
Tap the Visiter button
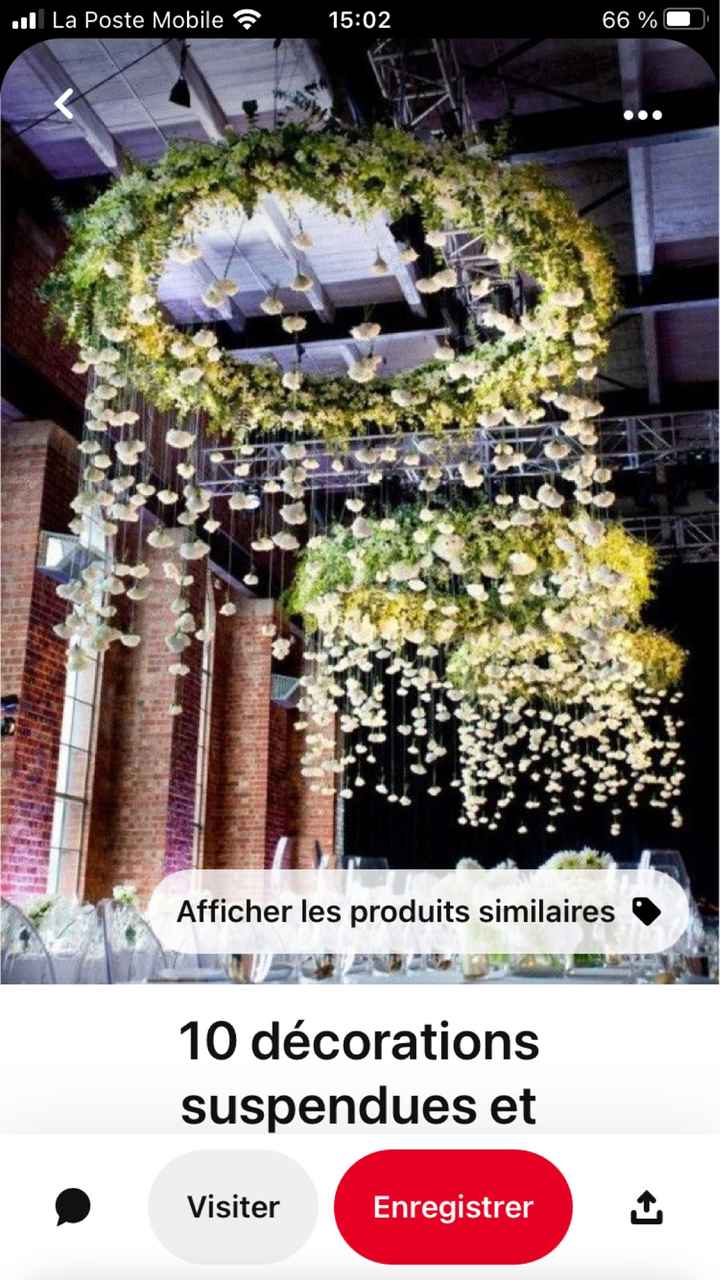pos(233,1207)
